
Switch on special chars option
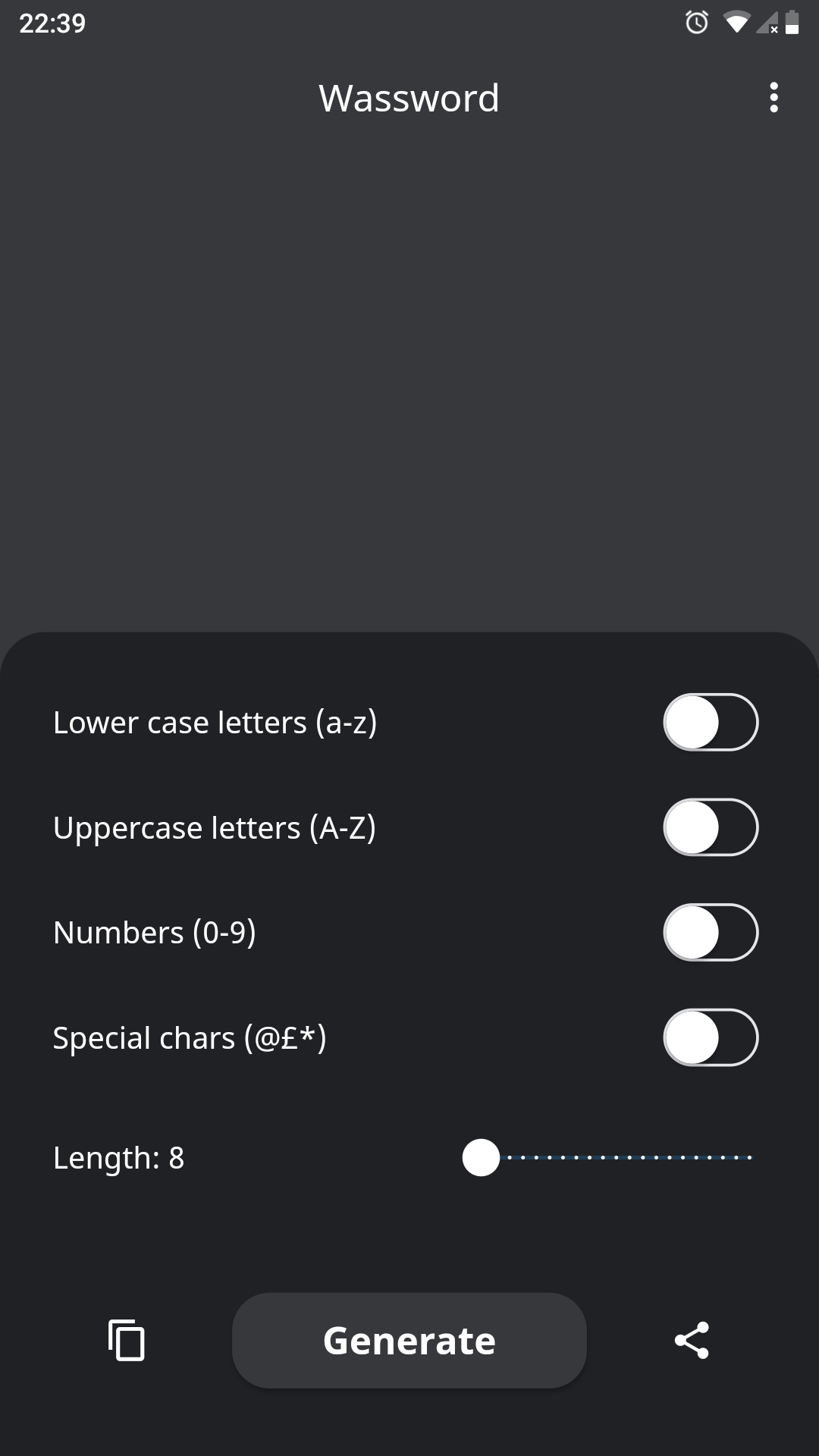[x=711, y=1037]
